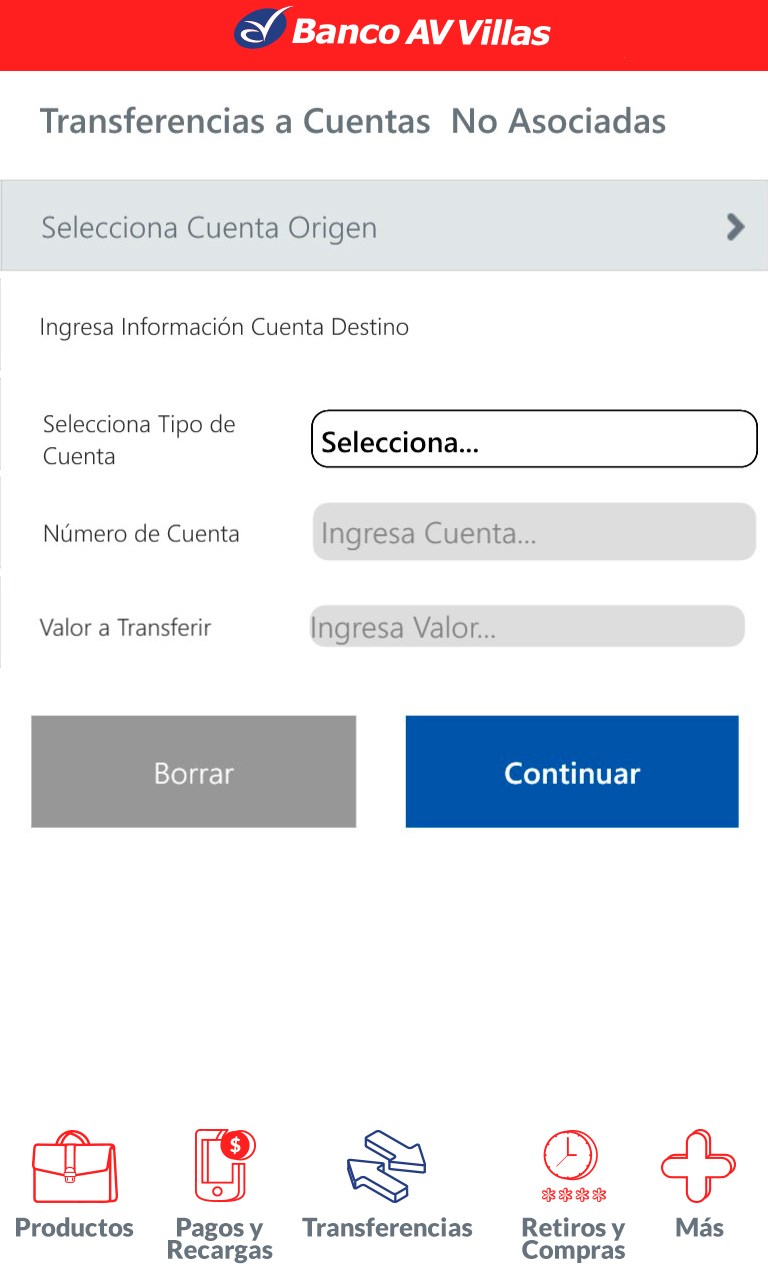Go to Retiros y Compras
Screen dimensions: 768x1280
tap(573, 1190)
